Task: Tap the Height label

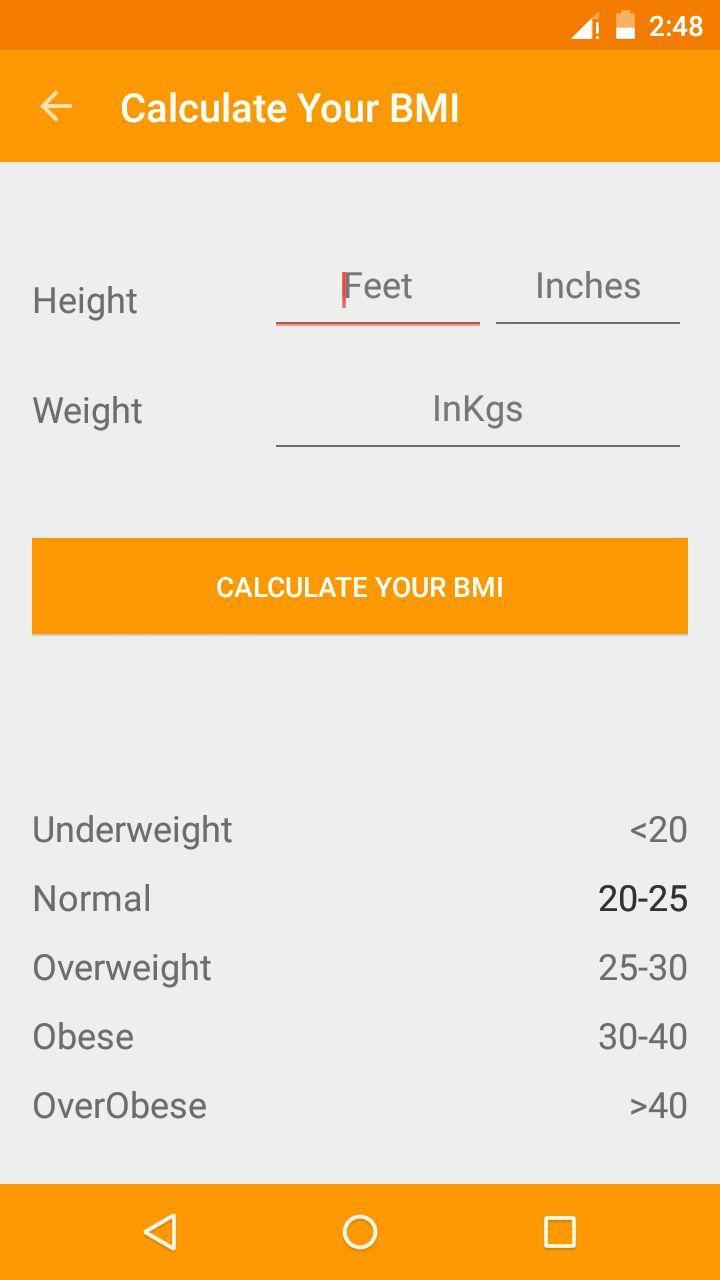Action: pos(85,300)
